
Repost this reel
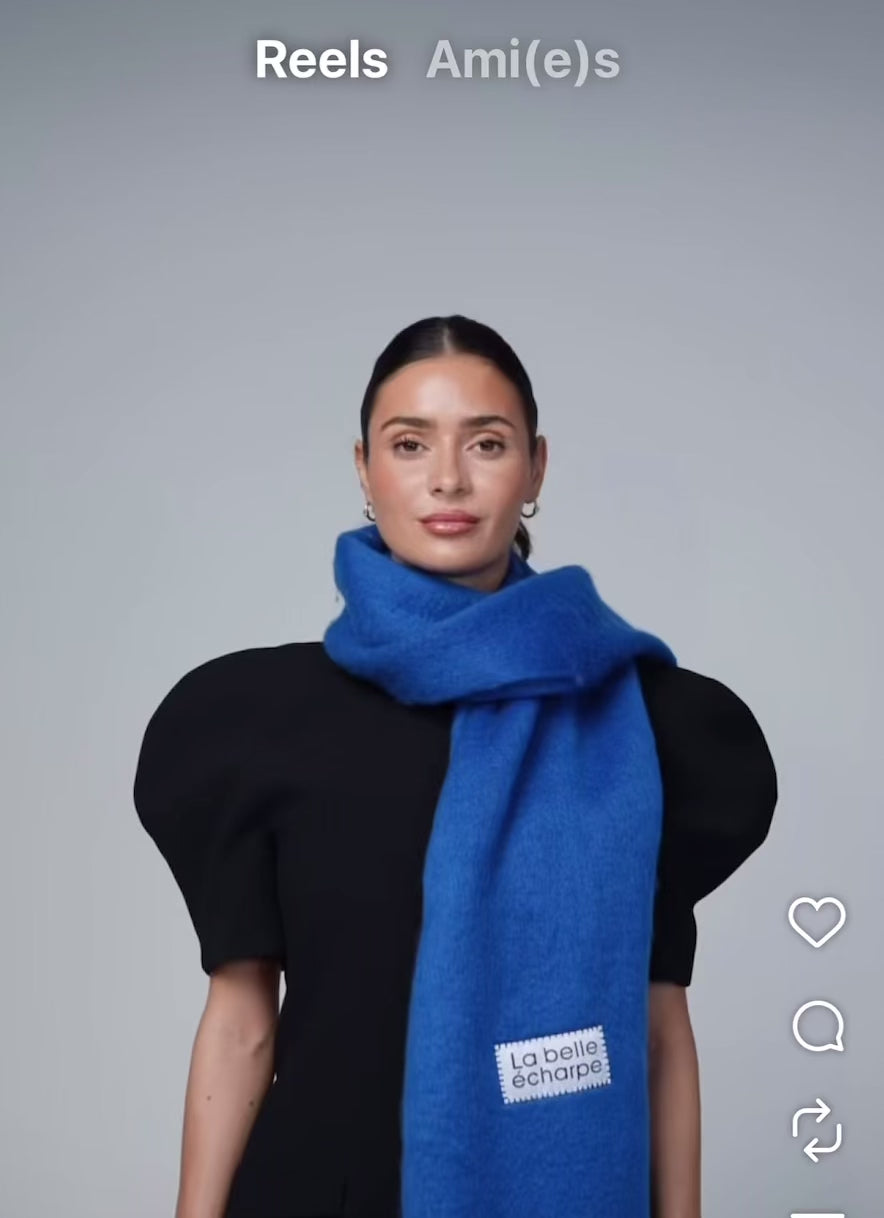coord(817,1130)
